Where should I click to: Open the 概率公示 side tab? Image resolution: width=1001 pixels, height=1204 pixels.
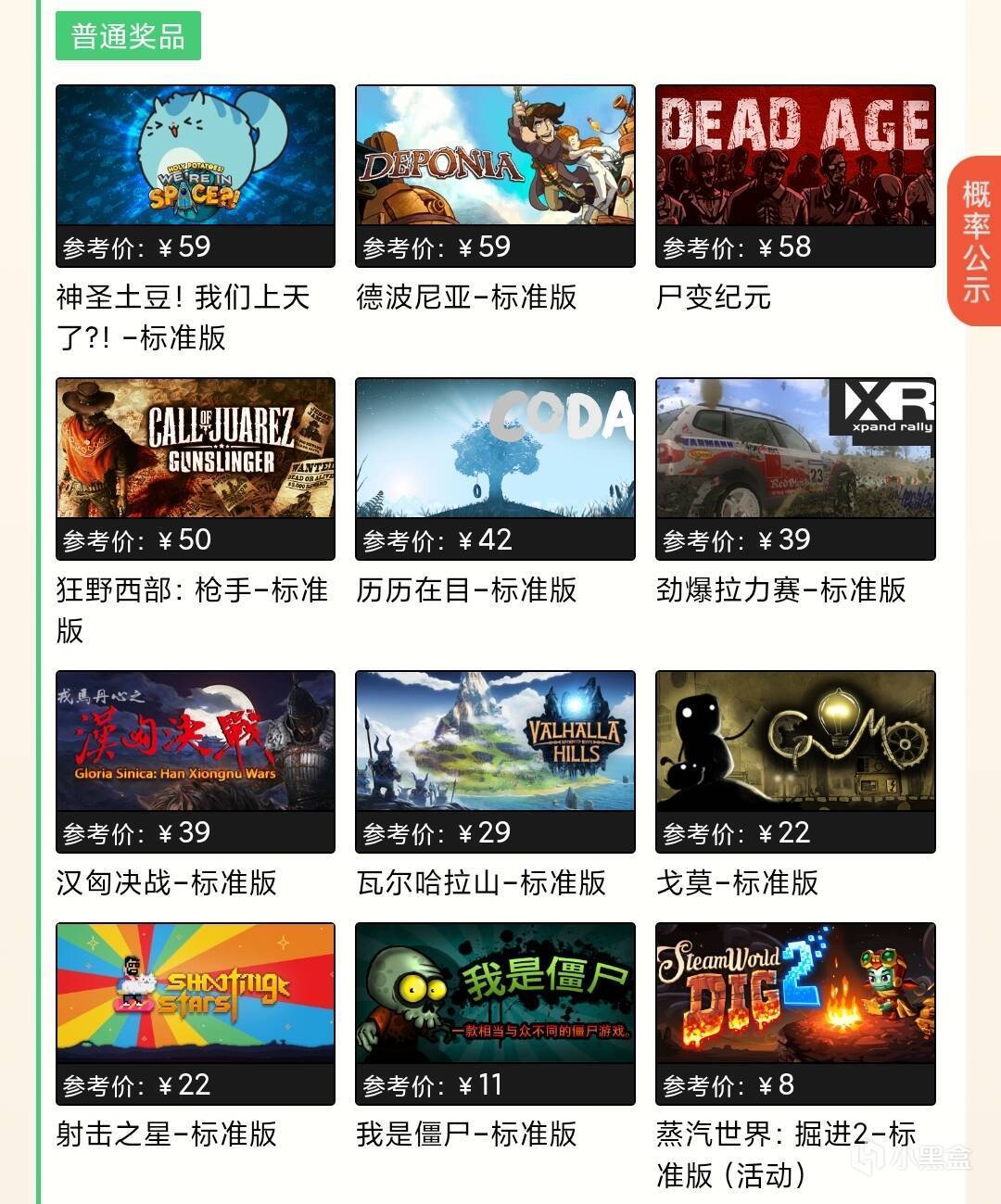[x=975, y=243]
